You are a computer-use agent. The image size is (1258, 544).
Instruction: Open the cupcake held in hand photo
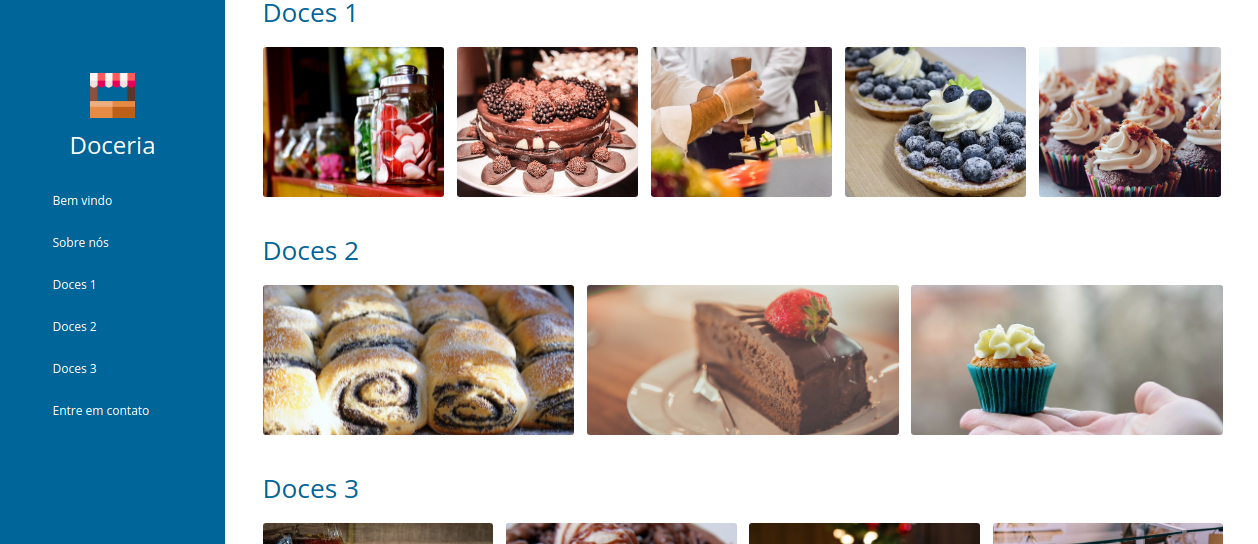click(x=1066, y=360)
